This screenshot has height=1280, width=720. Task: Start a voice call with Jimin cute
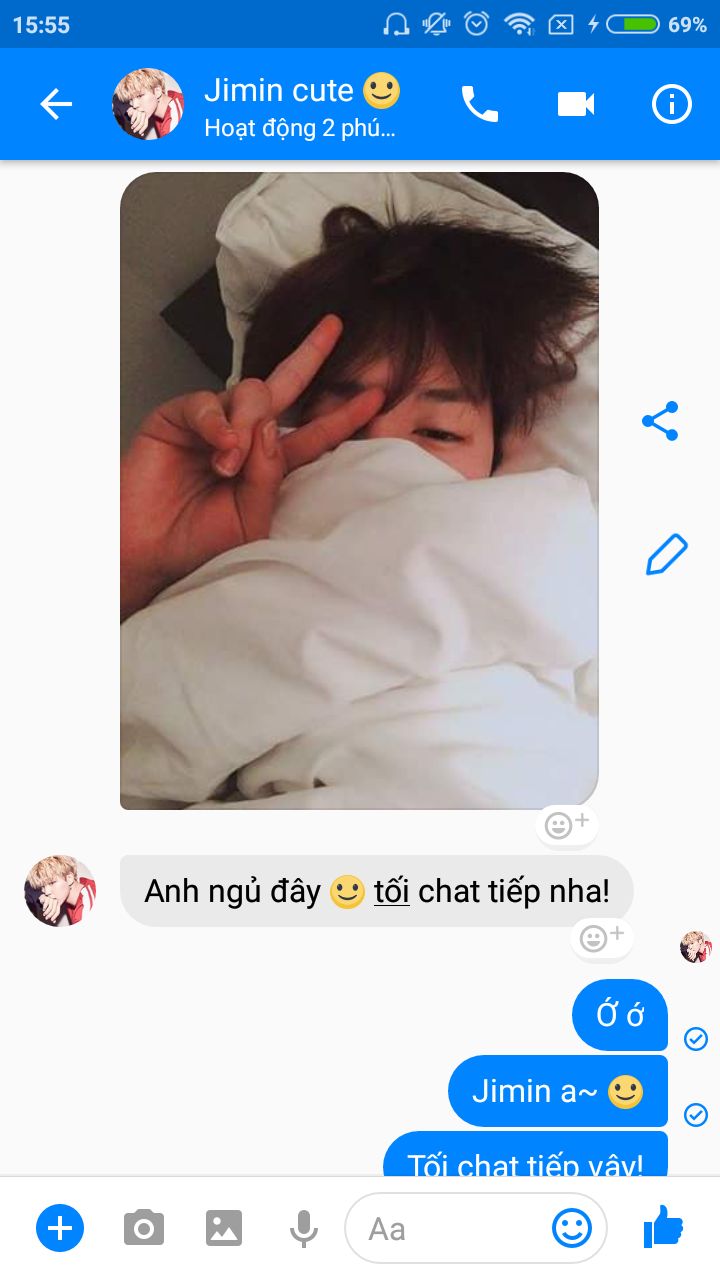coord(479,104)
